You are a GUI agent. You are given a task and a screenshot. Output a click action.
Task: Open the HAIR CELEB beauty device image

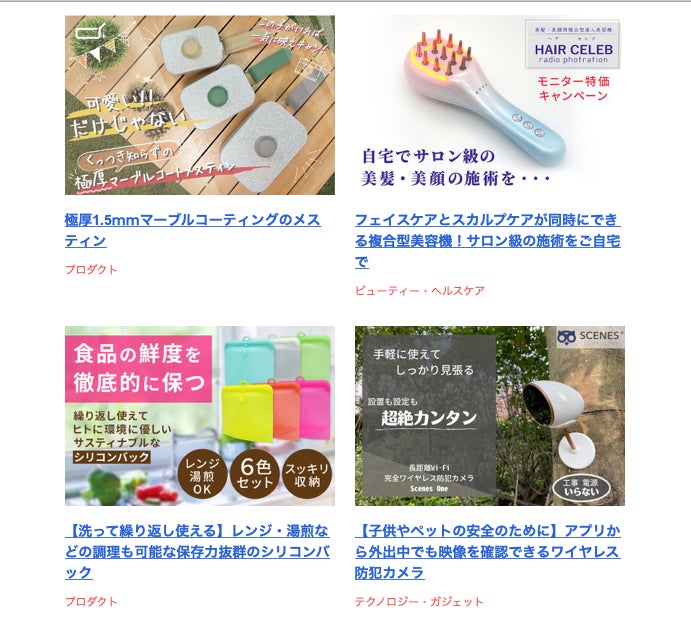[x=489, y=105]
